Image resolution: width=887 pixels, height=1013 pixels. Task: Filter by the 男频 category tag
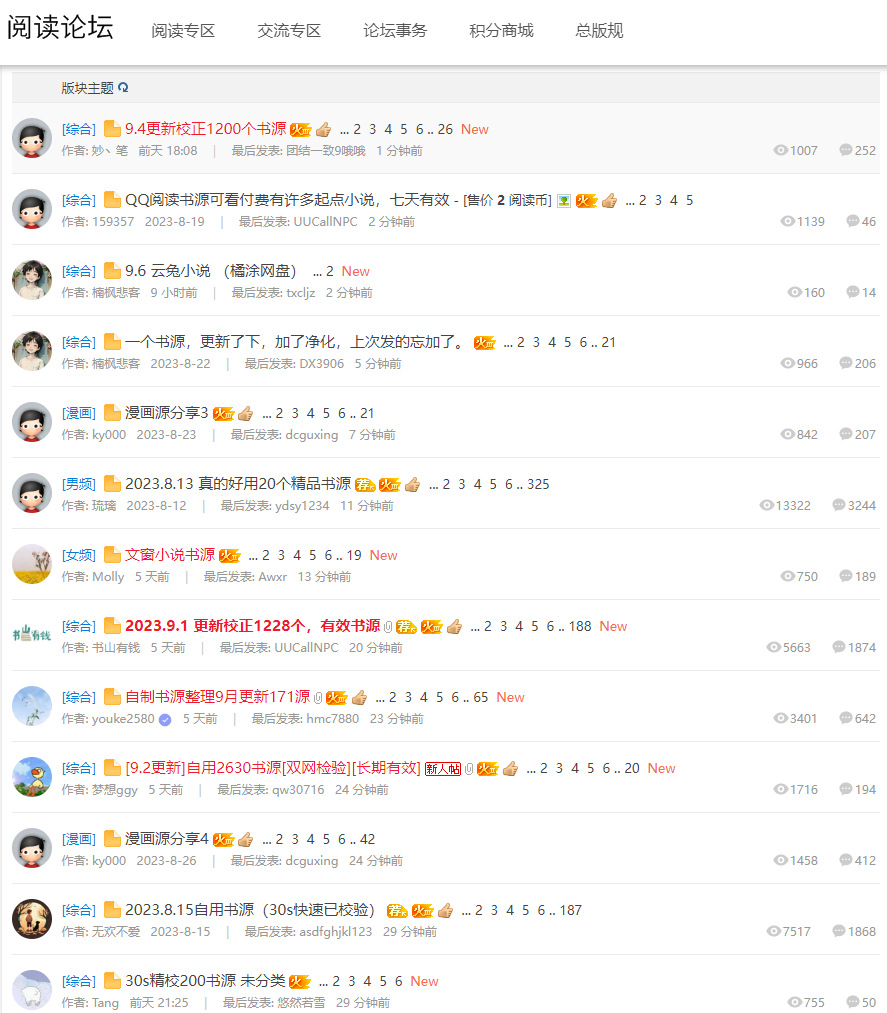pyautogui.click(x=79, y=484)
